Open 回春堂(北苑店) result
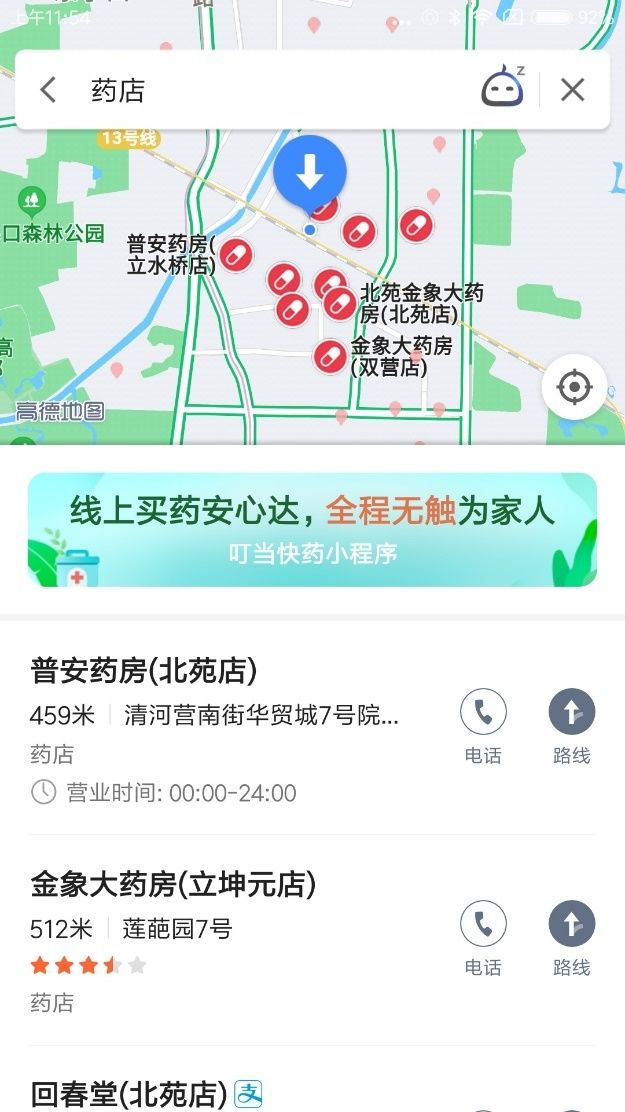This screenshot has height=1112, width=625. [x=130, y=1094]
